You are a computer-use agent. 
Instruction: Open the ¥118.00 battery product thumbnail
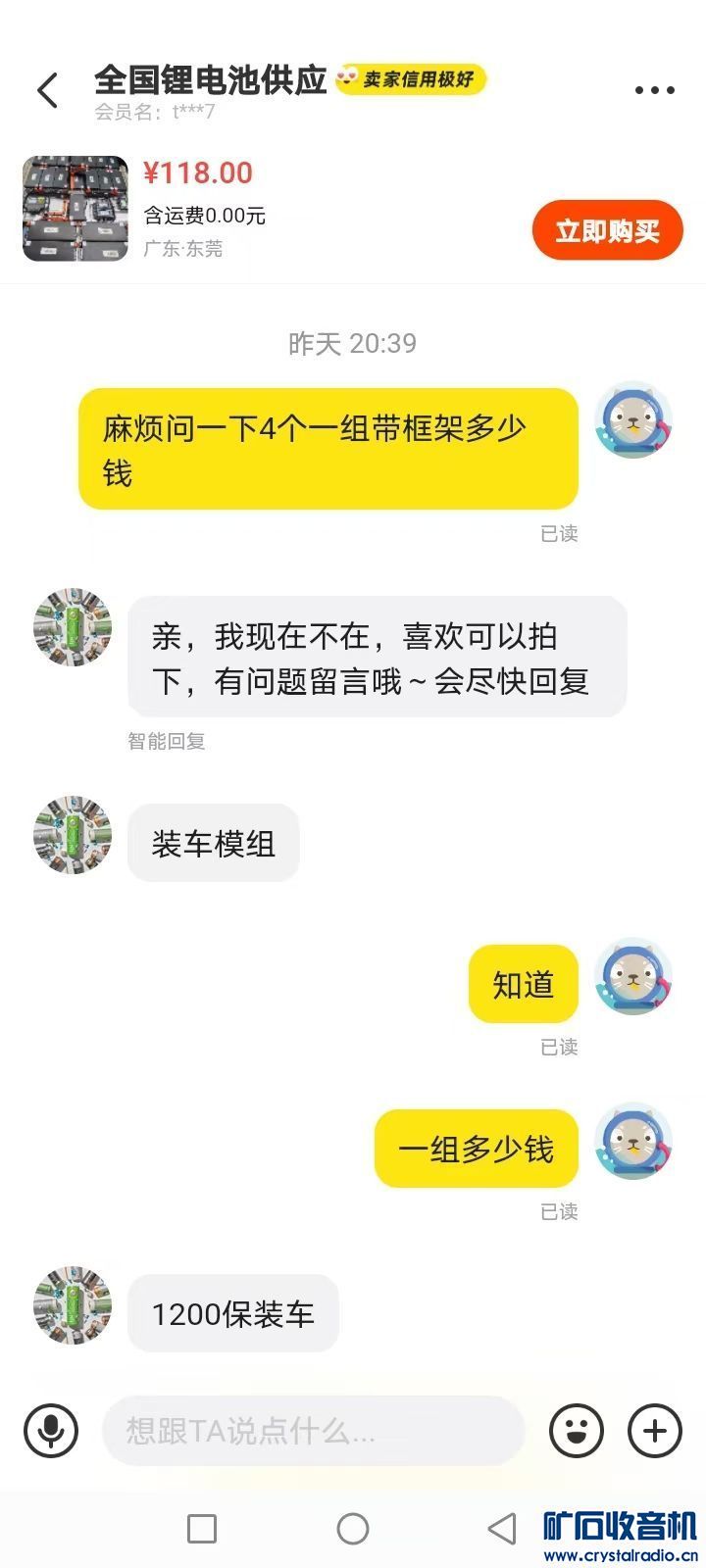tap(76, 208)
